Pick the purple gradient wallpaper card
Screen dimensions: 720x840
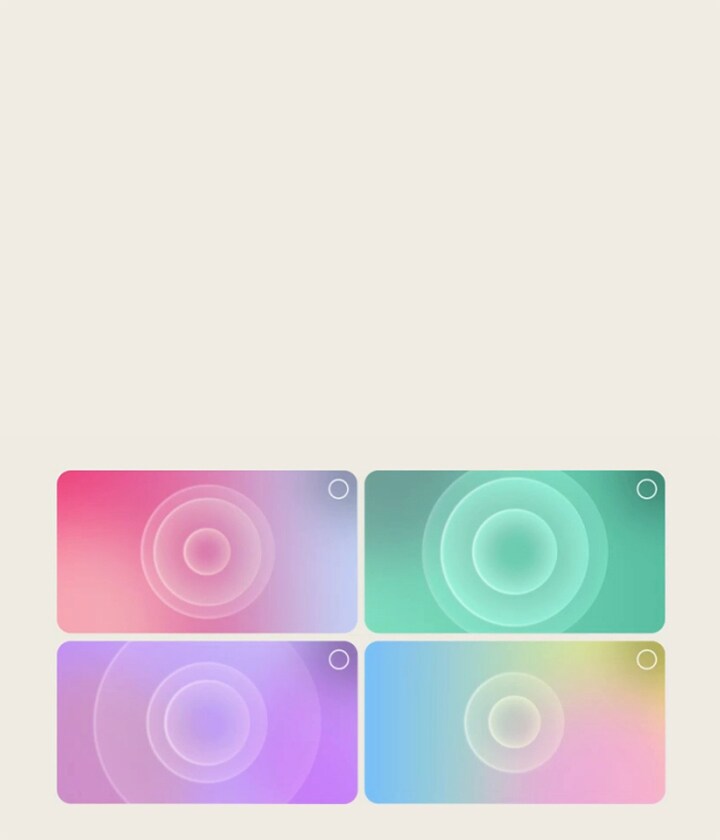pyautogui.click(x=207, y=722)
